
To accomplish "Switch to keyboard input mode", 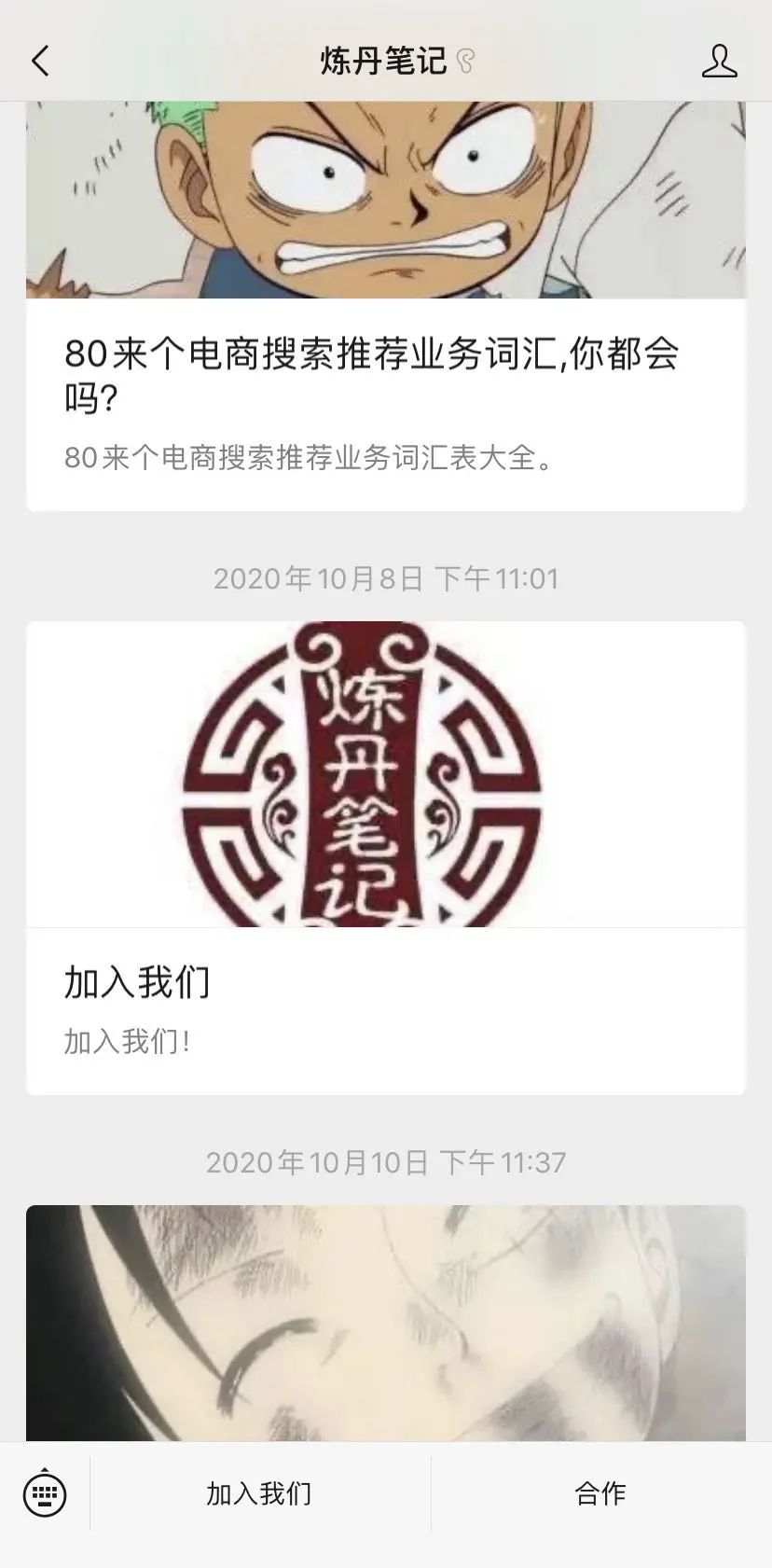I will [x=45, y=1493].
